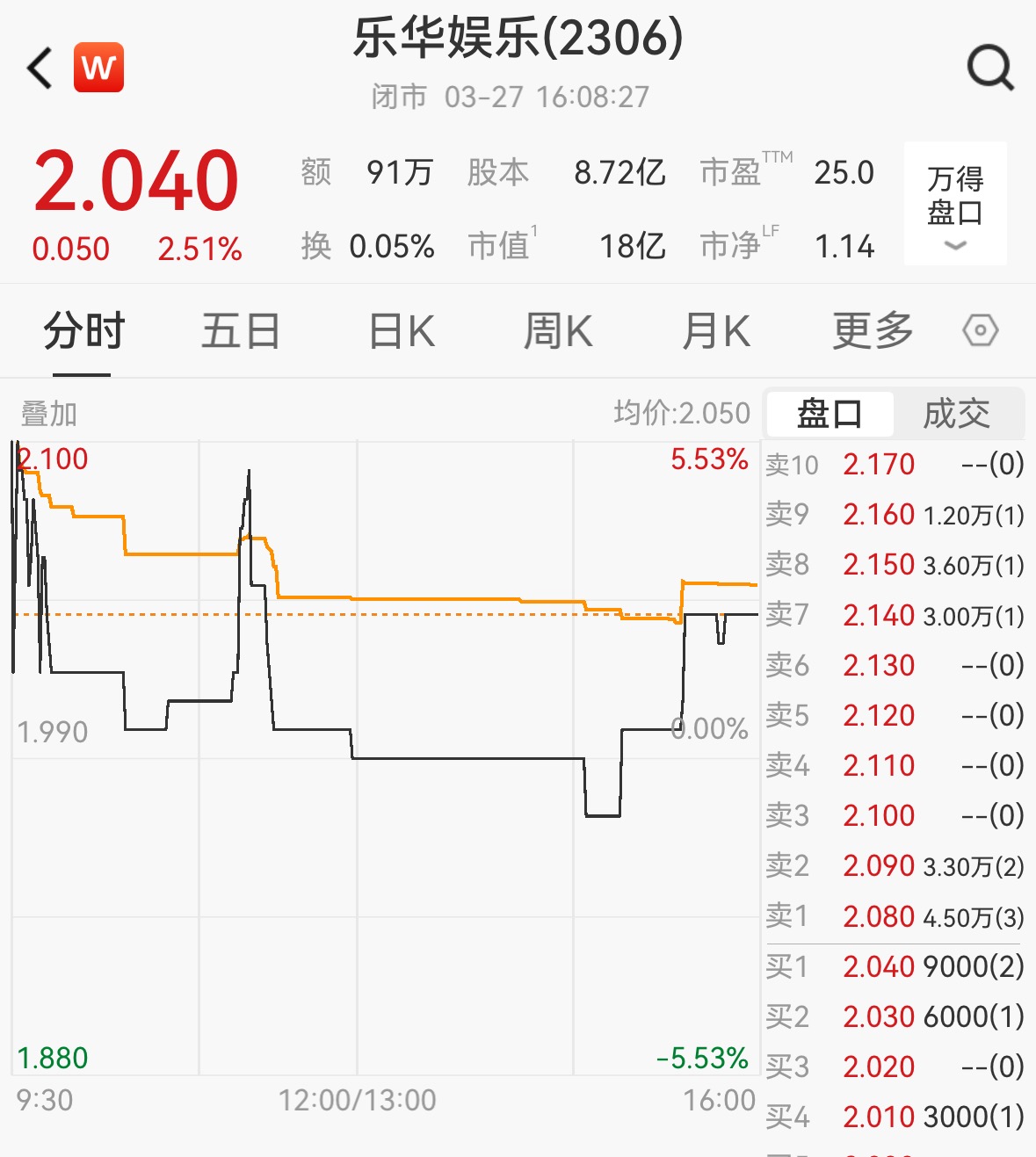The width and height of the screenshot is (1036, 1157).
Task: Show the 日K candlestick chart
Action: tap(402, 332)
